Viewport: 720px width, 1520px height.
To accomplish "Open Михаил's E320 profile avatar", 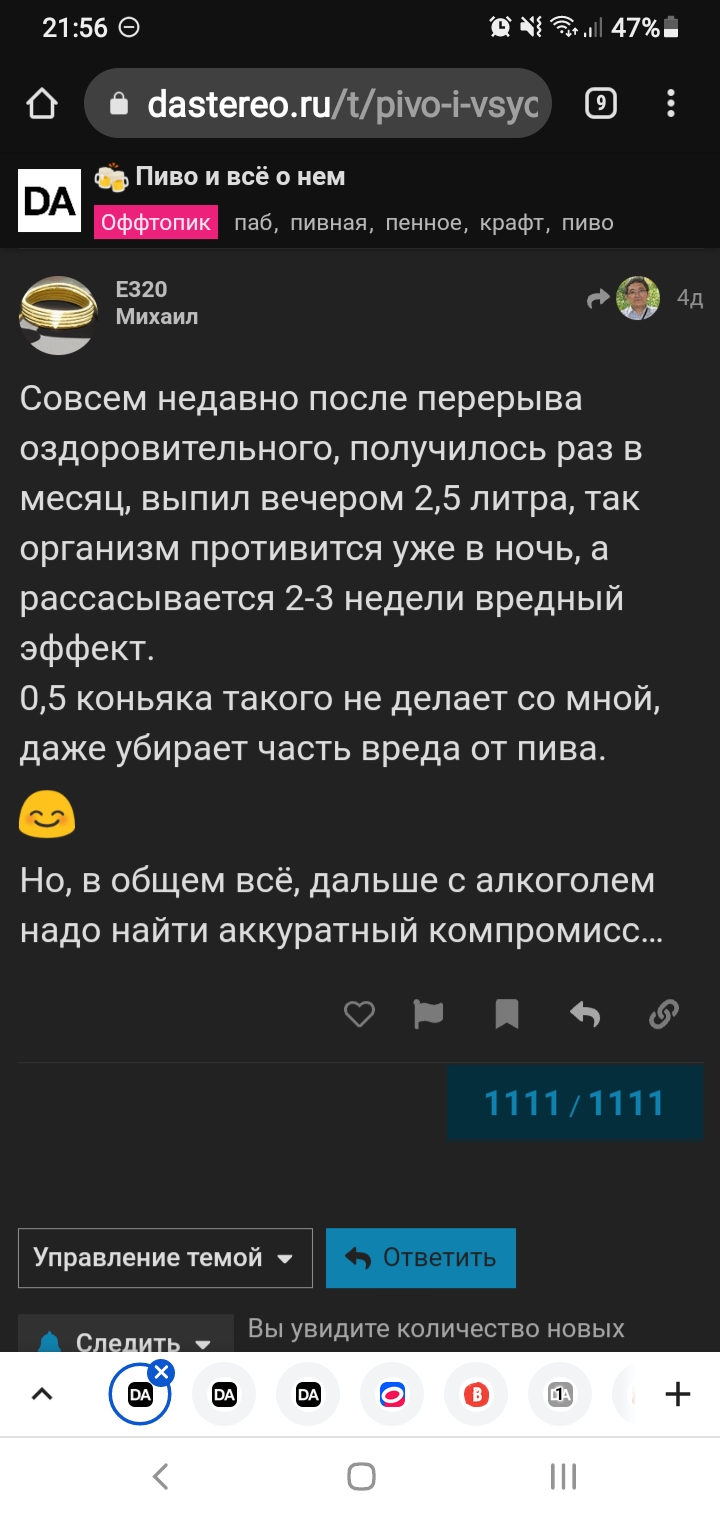I will click(58, 314).
